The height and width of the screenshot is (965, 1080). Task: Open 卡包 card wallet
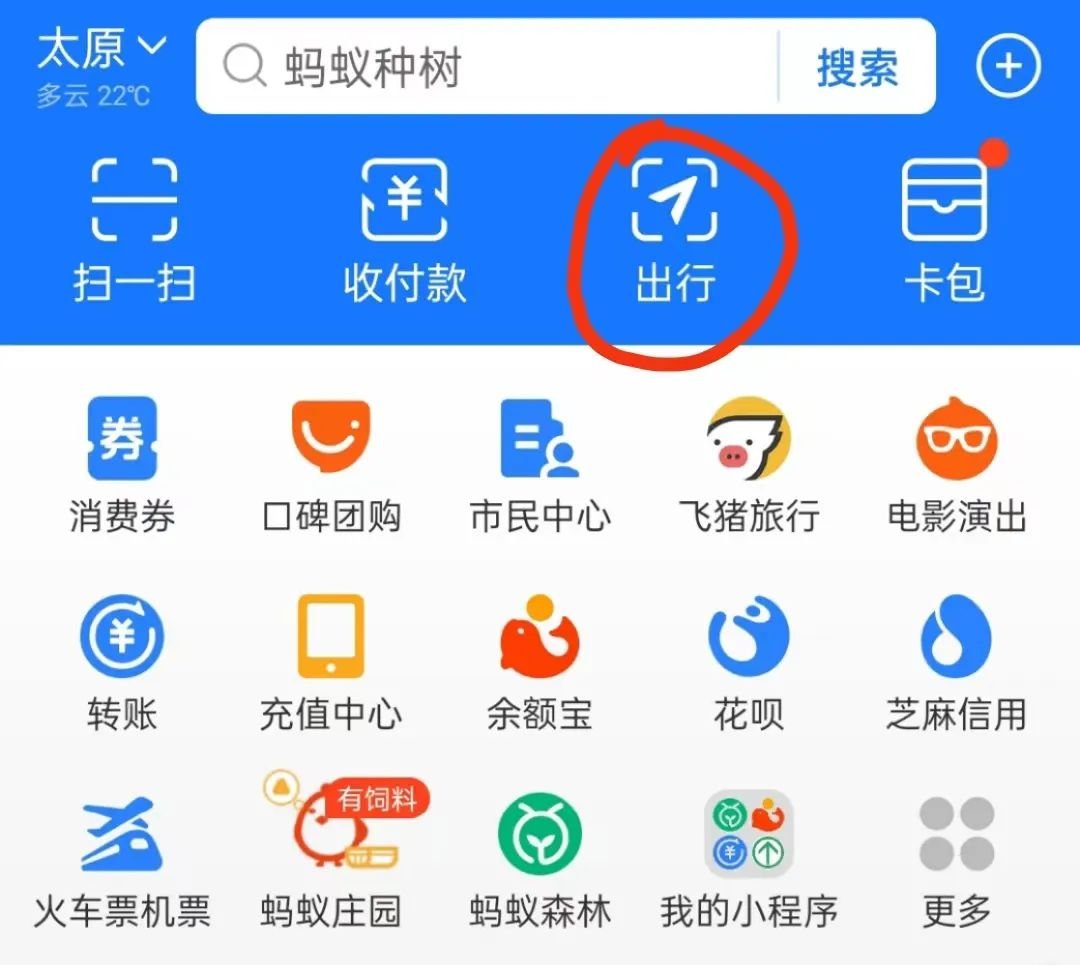[x=944, y=228]
